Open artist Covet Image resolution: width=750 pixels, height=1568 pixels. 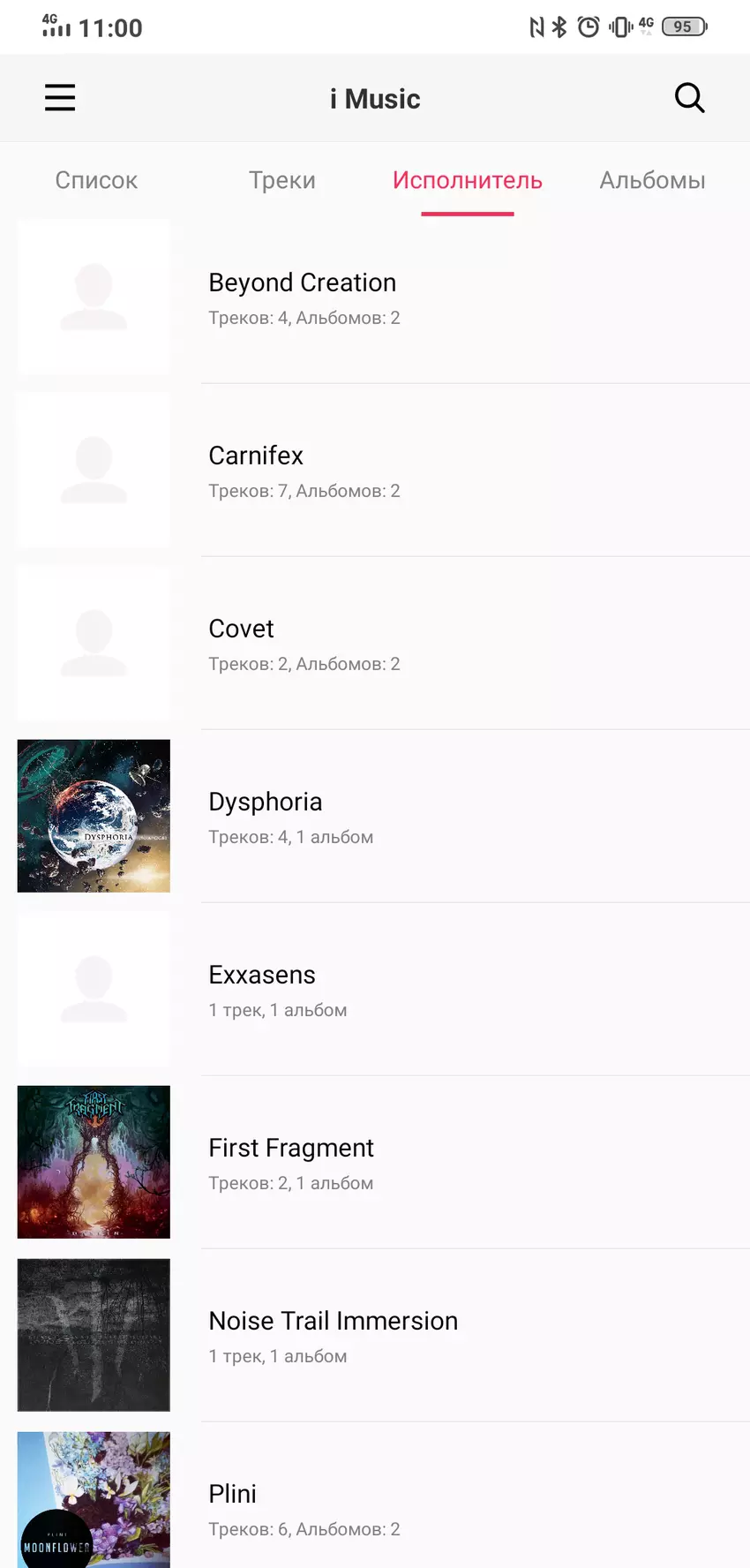click(x=375, y=644)
